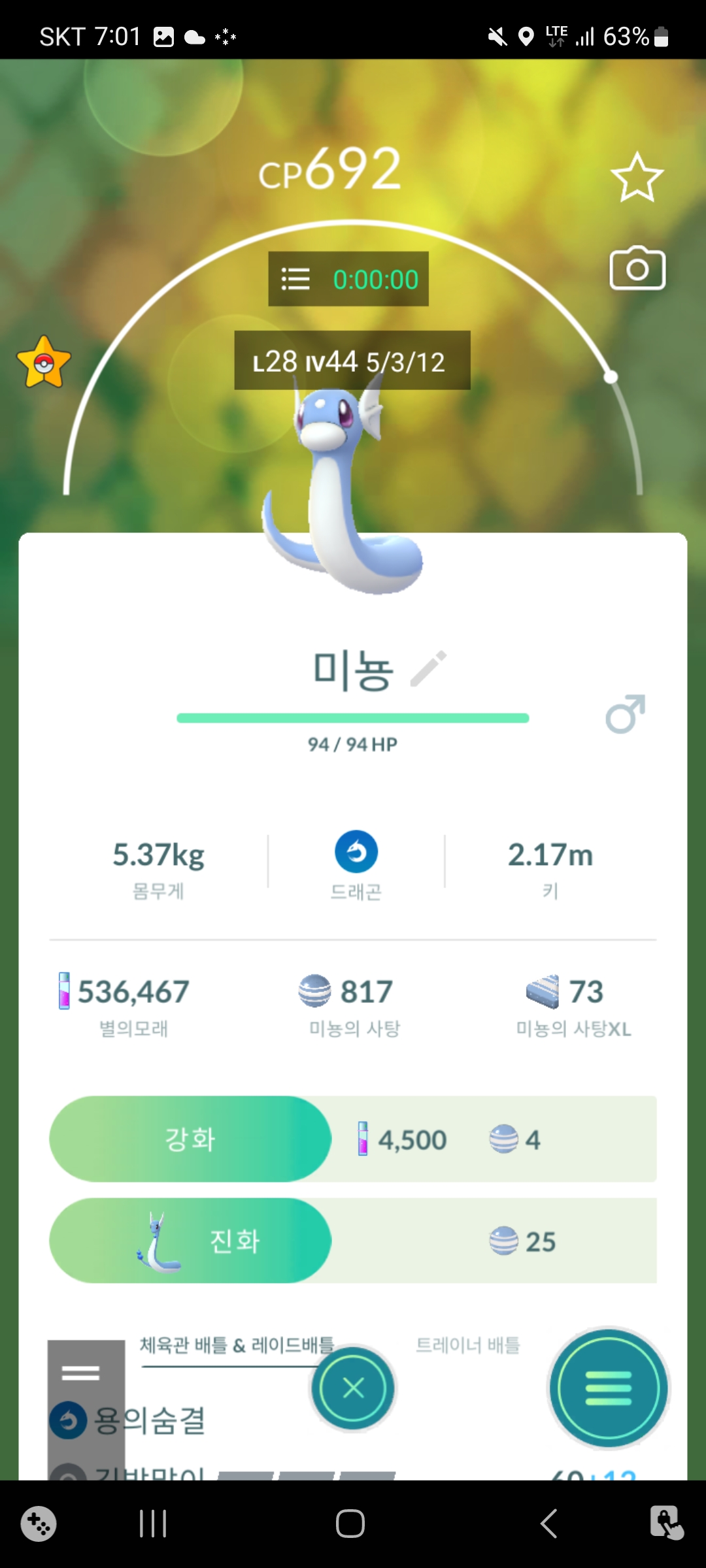Mark Dratini as favorite with star icon
Image resolution: width=706 pixels, height=1568 pixels.
tap(637, 177)
